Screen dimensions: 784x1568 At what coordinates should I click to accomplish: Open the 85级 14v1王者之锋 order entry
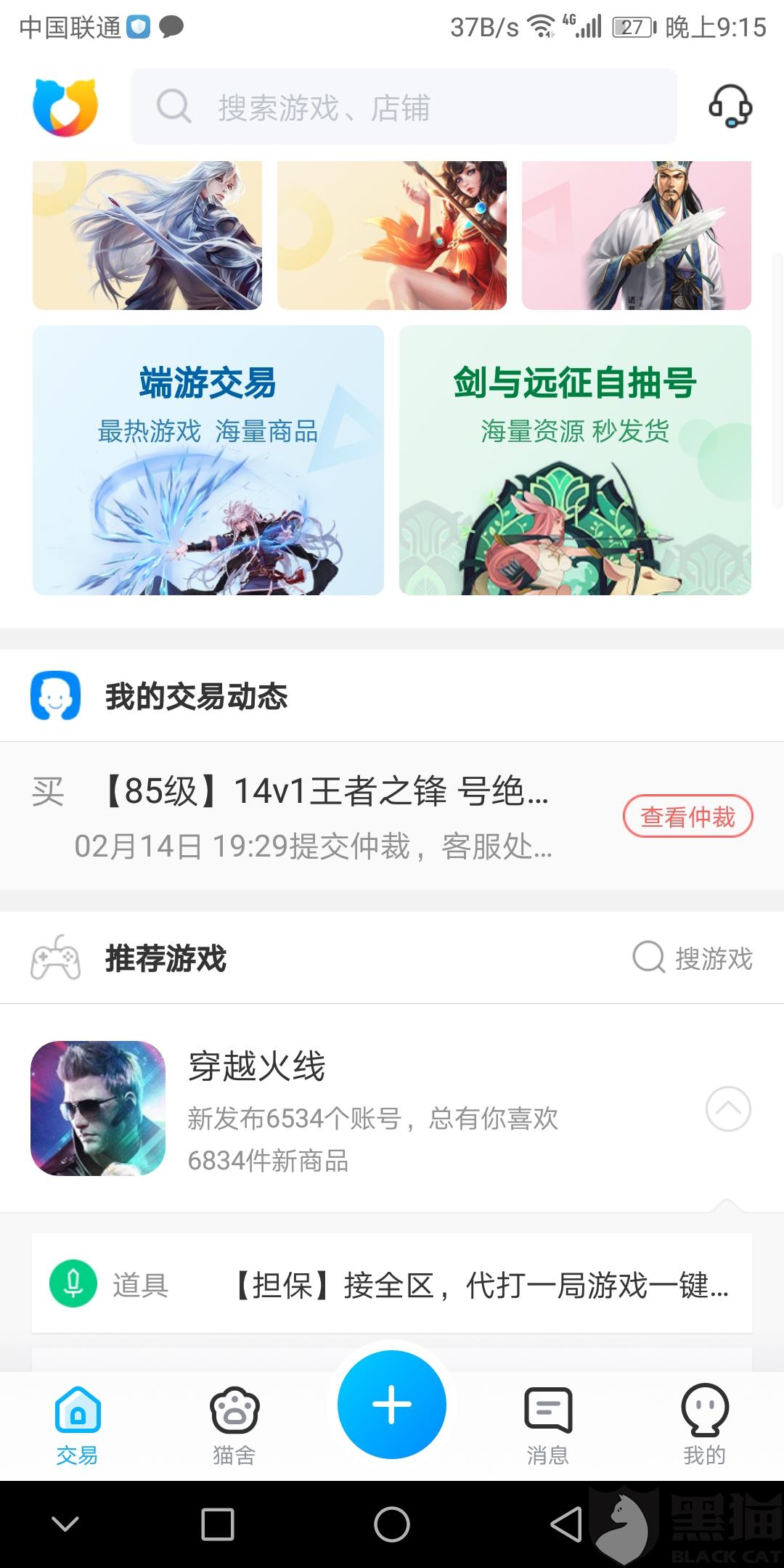tap(319, 817)
